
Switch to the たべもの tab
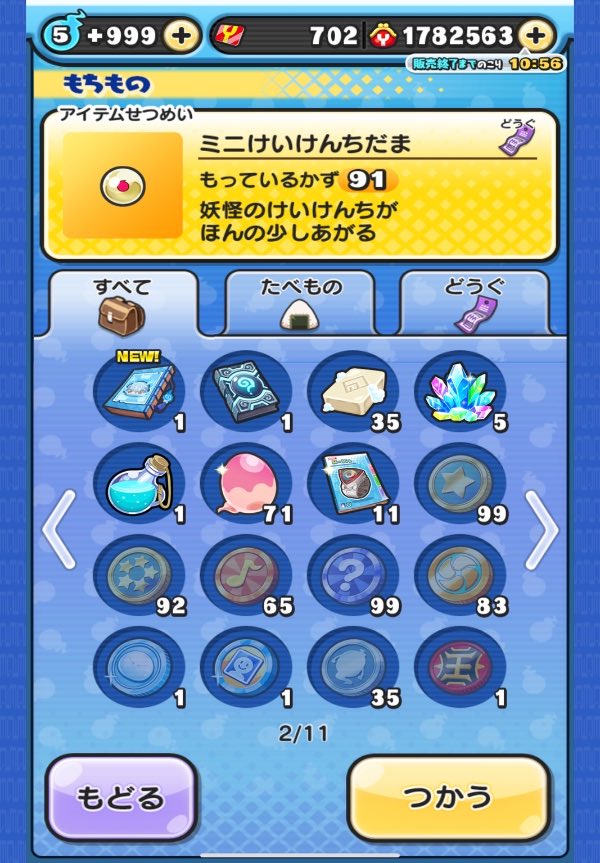tap(300, 303)
